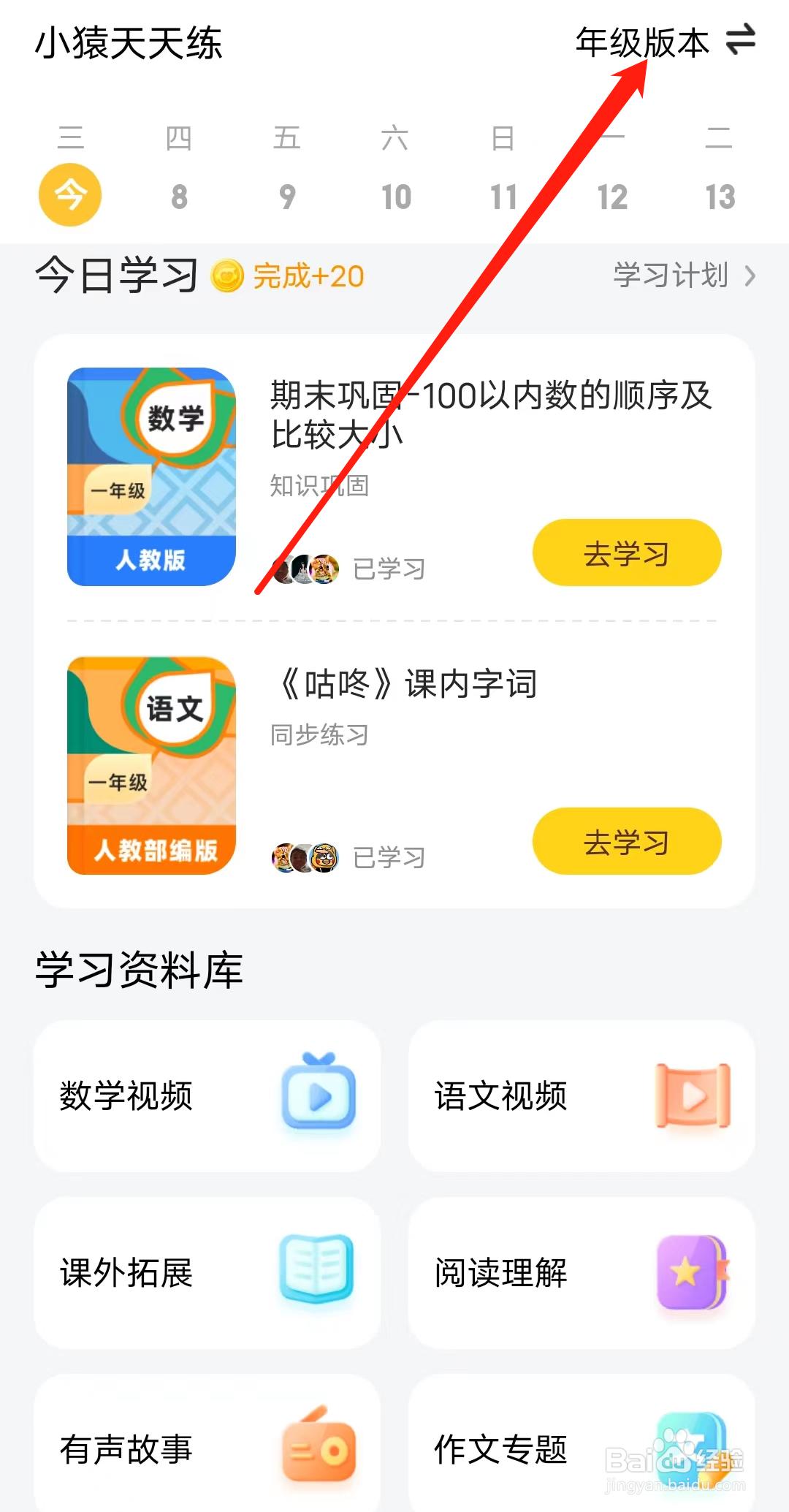Open the 阅读理解 reading comprehension section
Viewport: 789px width, 1512px height.
(x=581, y=1272)
